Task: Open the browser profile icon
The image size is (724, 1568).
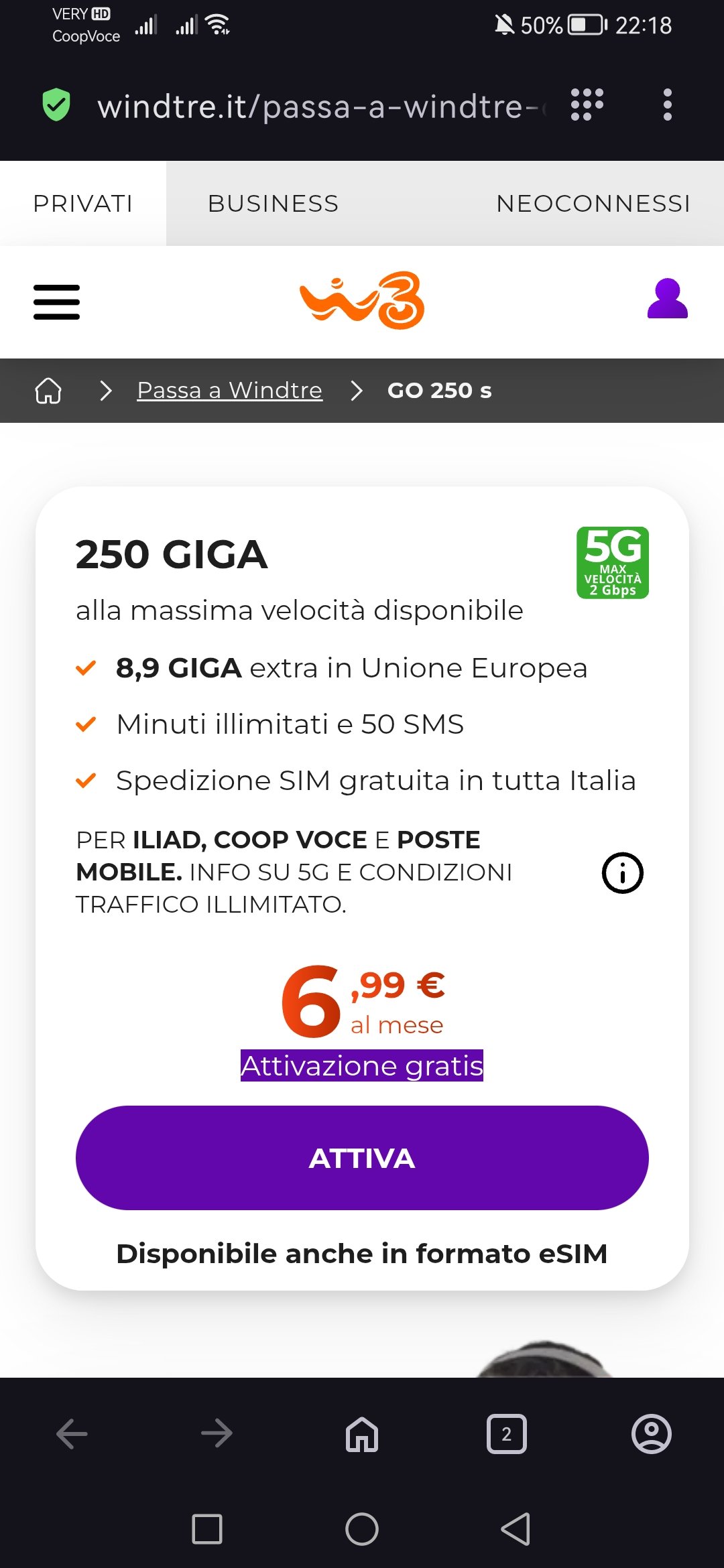Action: (651, 1434)
